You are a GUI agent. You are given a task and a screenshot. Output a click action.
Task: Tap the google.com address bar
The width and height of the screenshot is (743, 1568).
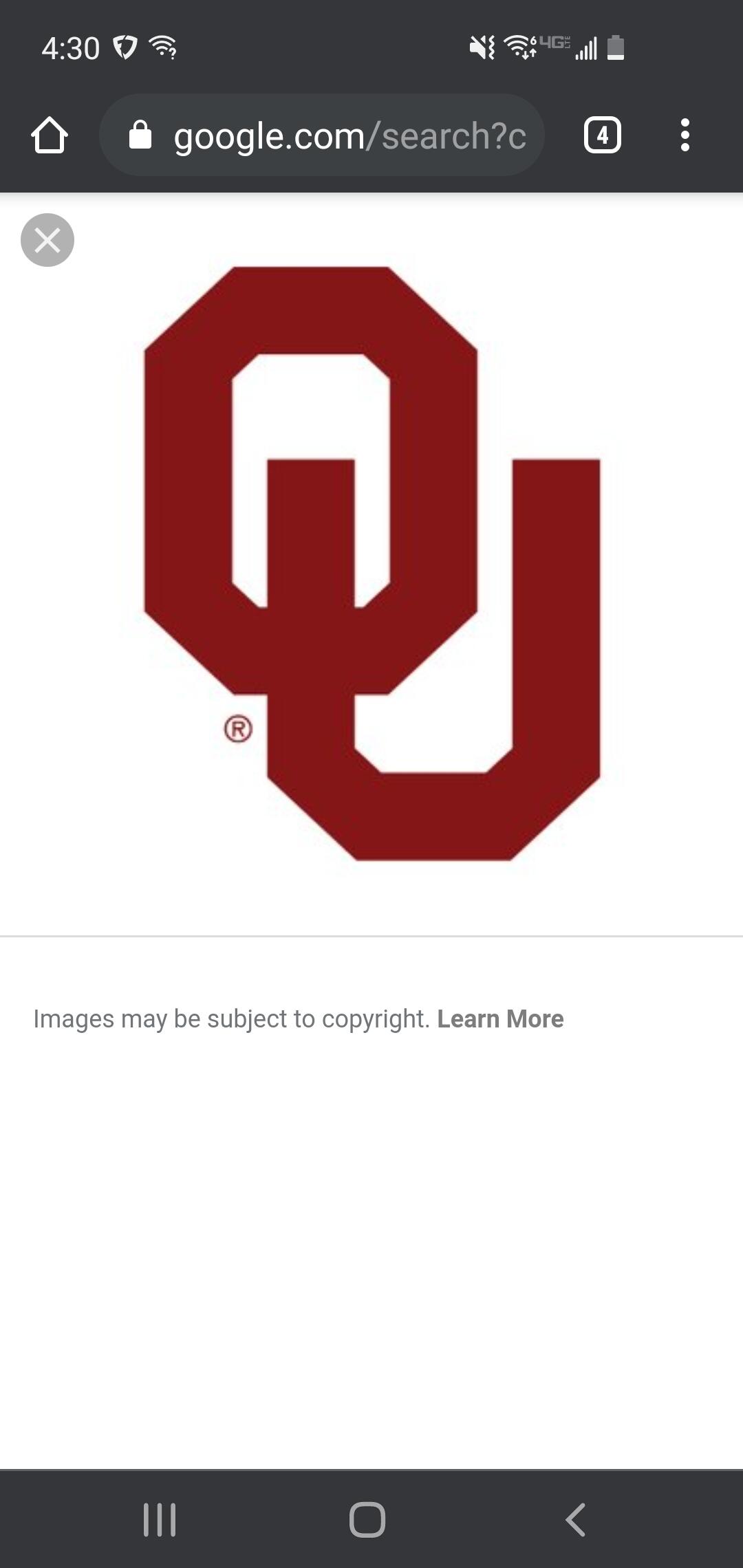tap(322, 135)
